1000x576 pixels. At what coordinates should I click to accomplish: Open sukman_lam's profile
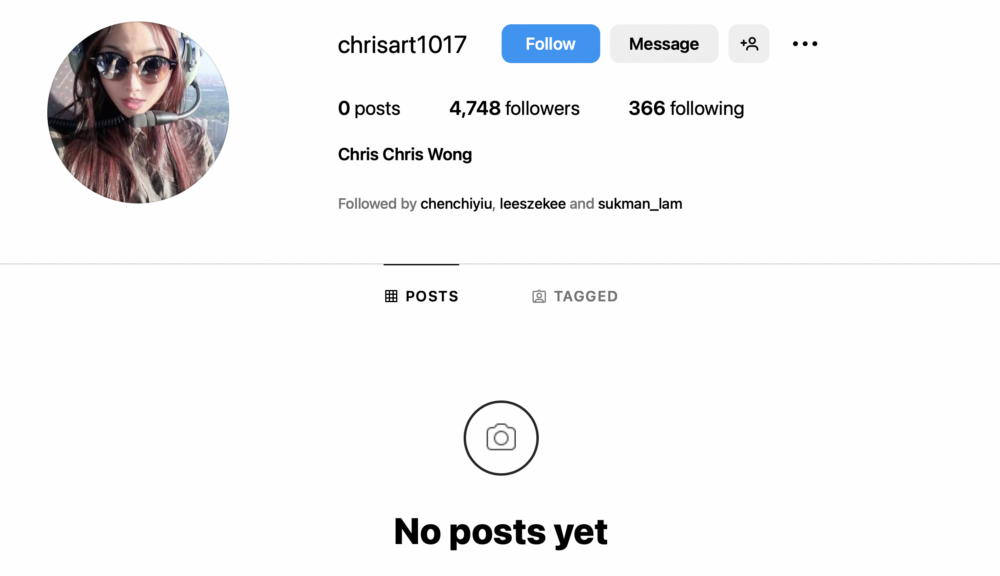(640, 204)
